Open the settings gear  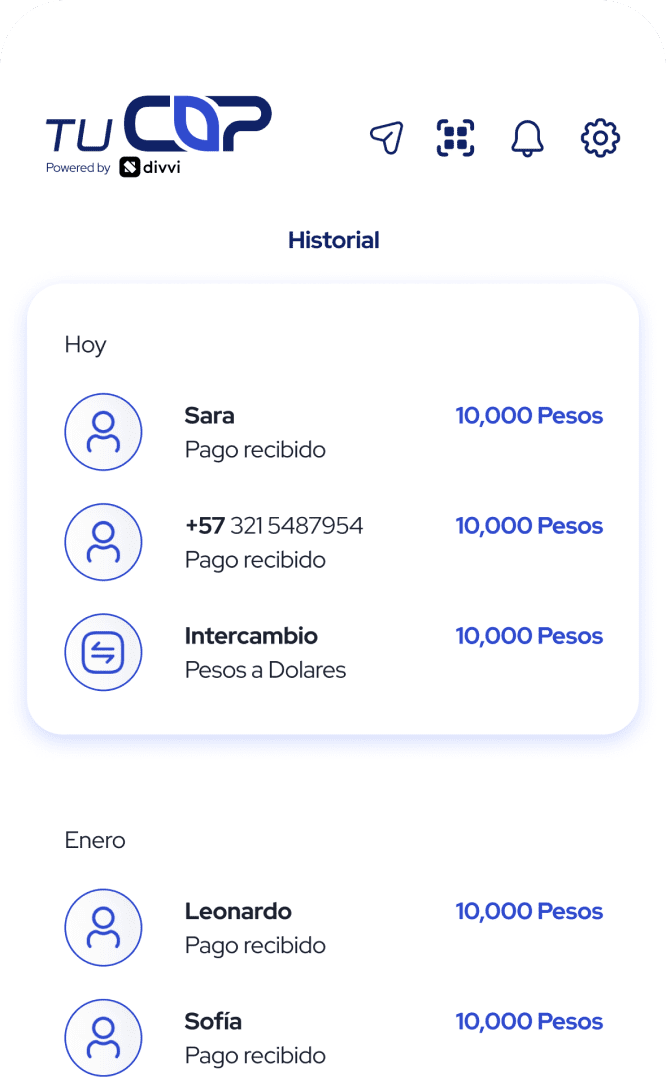pos(600,138)
